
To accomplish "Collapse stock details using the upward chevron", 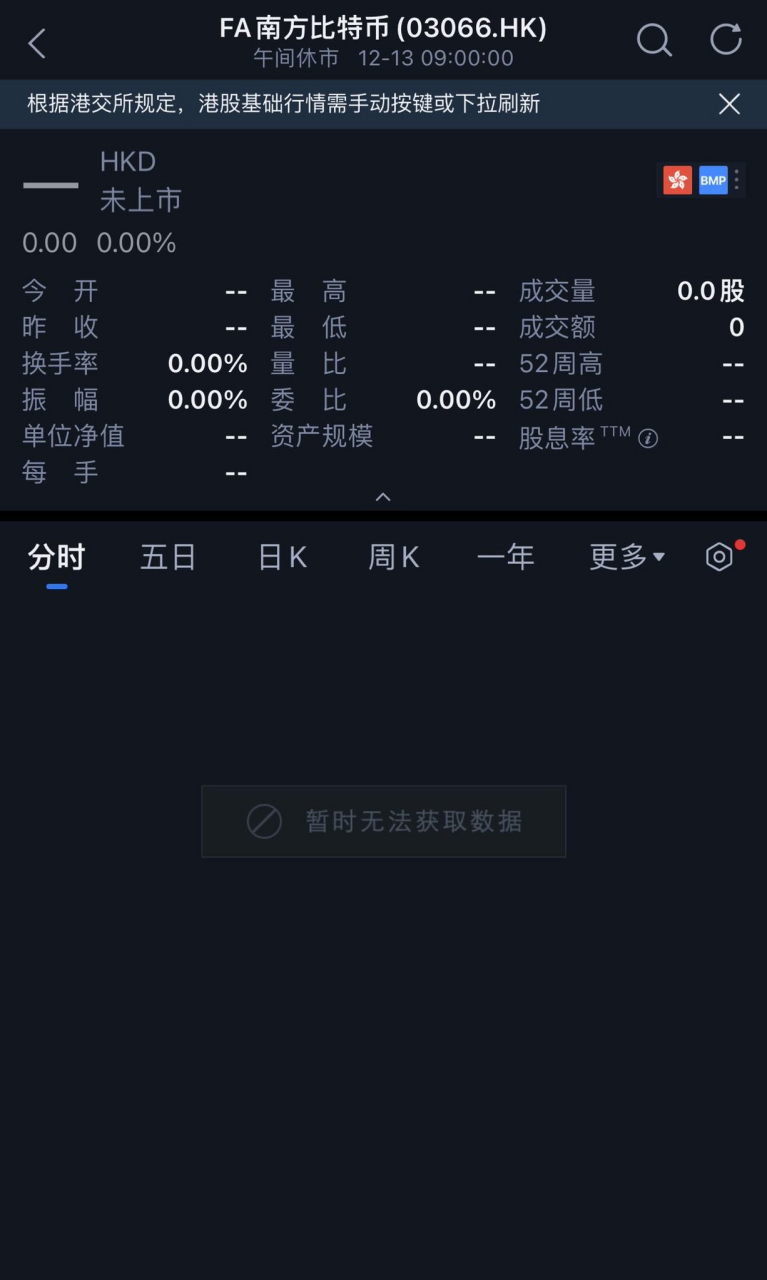I will [383, 496].
